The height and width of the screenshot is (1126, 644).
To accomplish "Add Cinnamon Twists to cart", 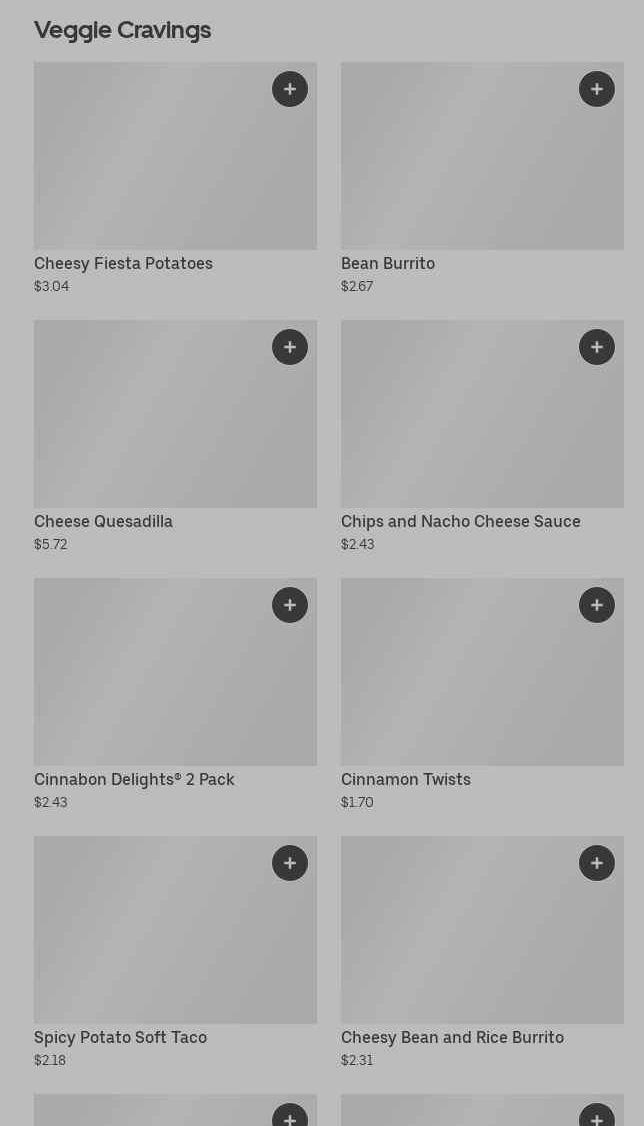I will click(x=597, y=605).
